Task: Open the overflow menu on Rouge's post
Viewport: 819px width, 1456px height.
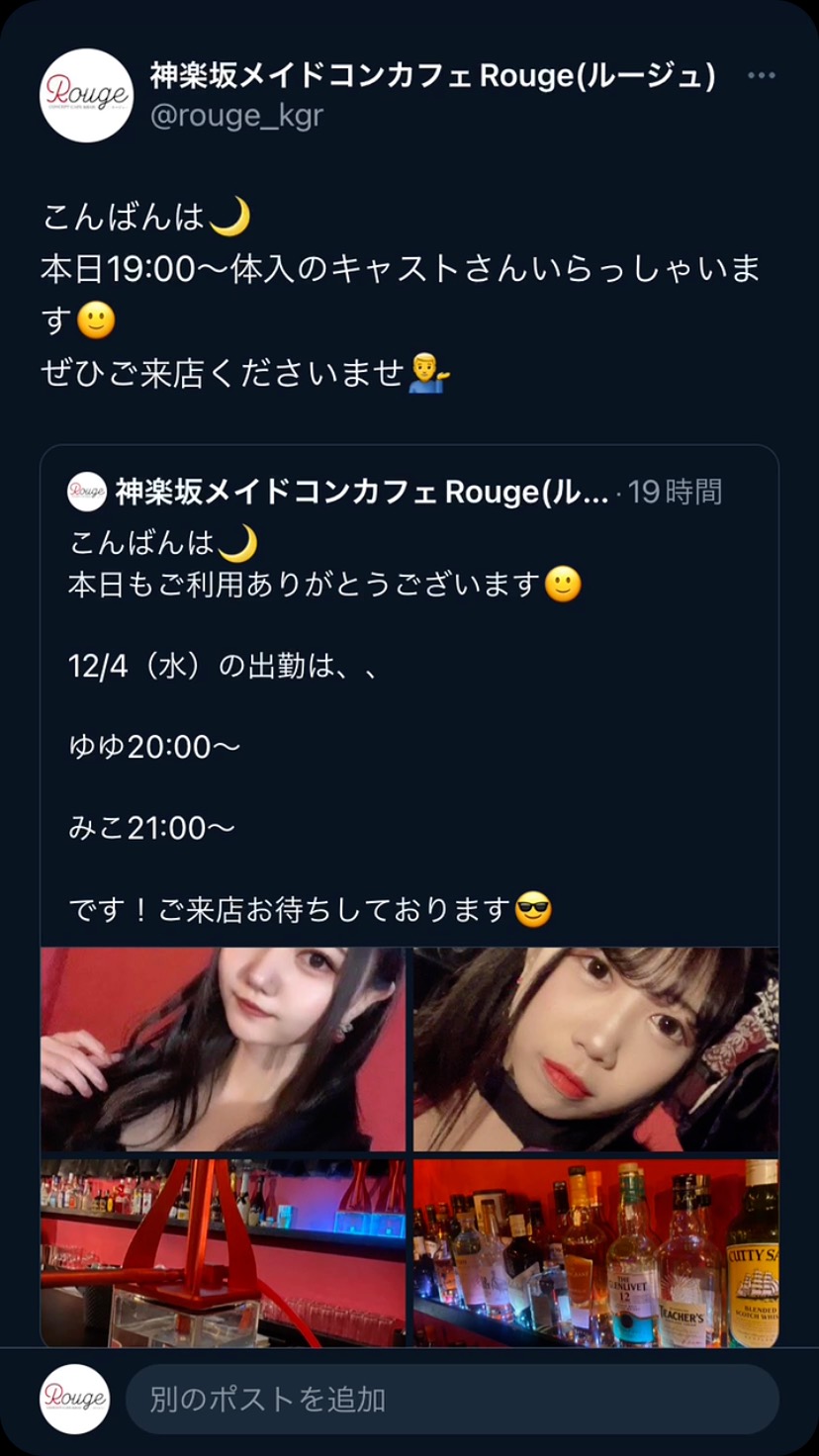Action: coord(760,76)
